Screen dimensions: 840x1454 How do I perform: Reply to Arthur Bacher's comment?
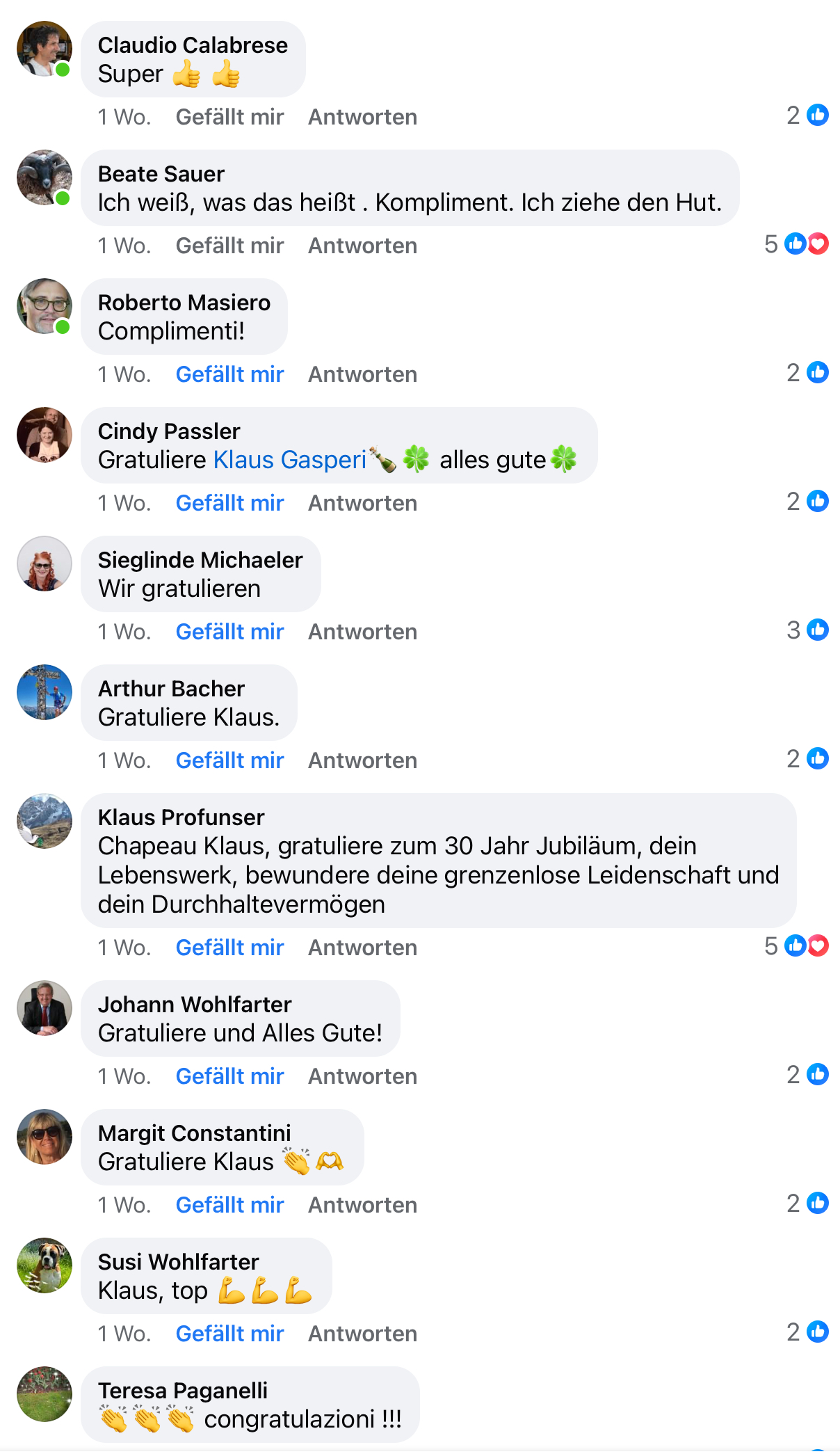click(362, 760)
